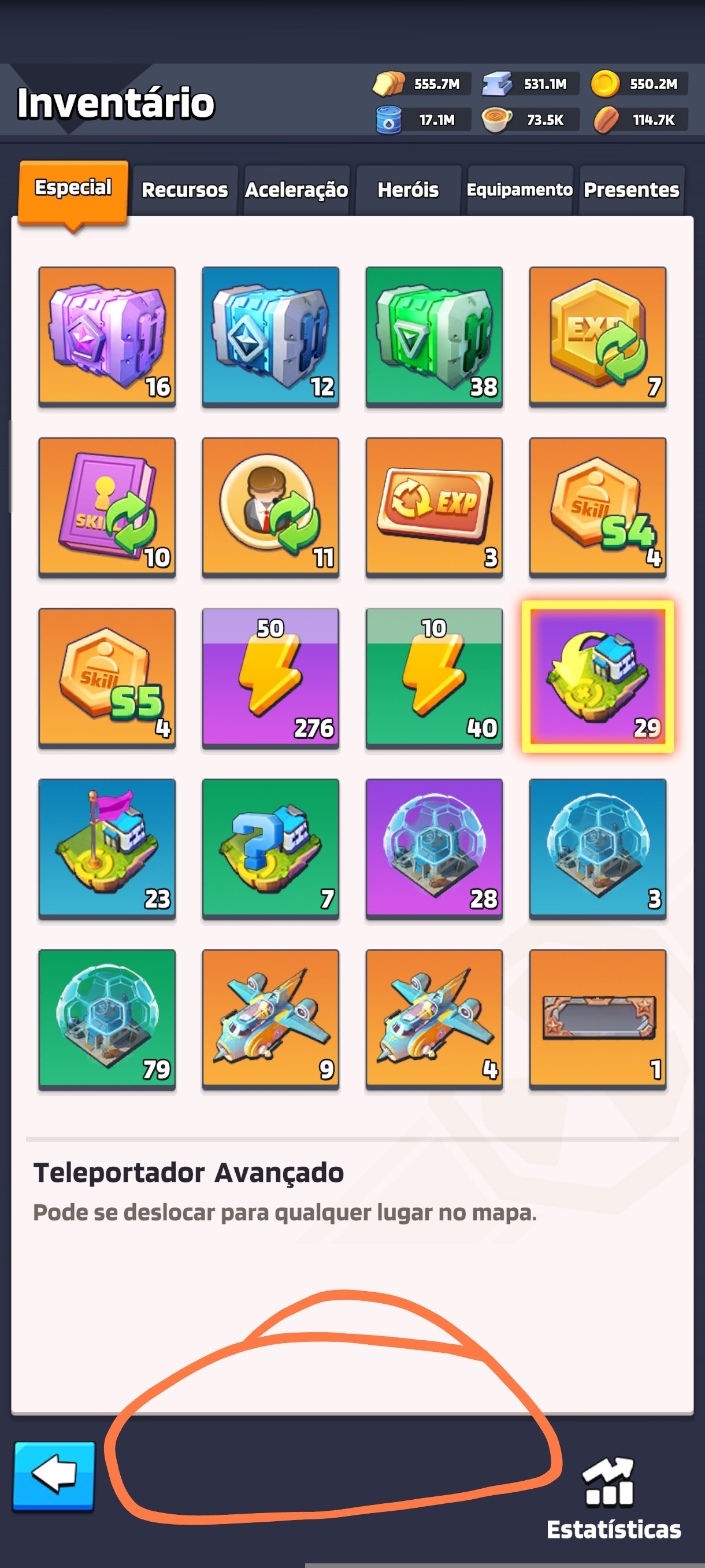
Task: Select the Skill S4 medal item
Action: (x=598, y=506)
